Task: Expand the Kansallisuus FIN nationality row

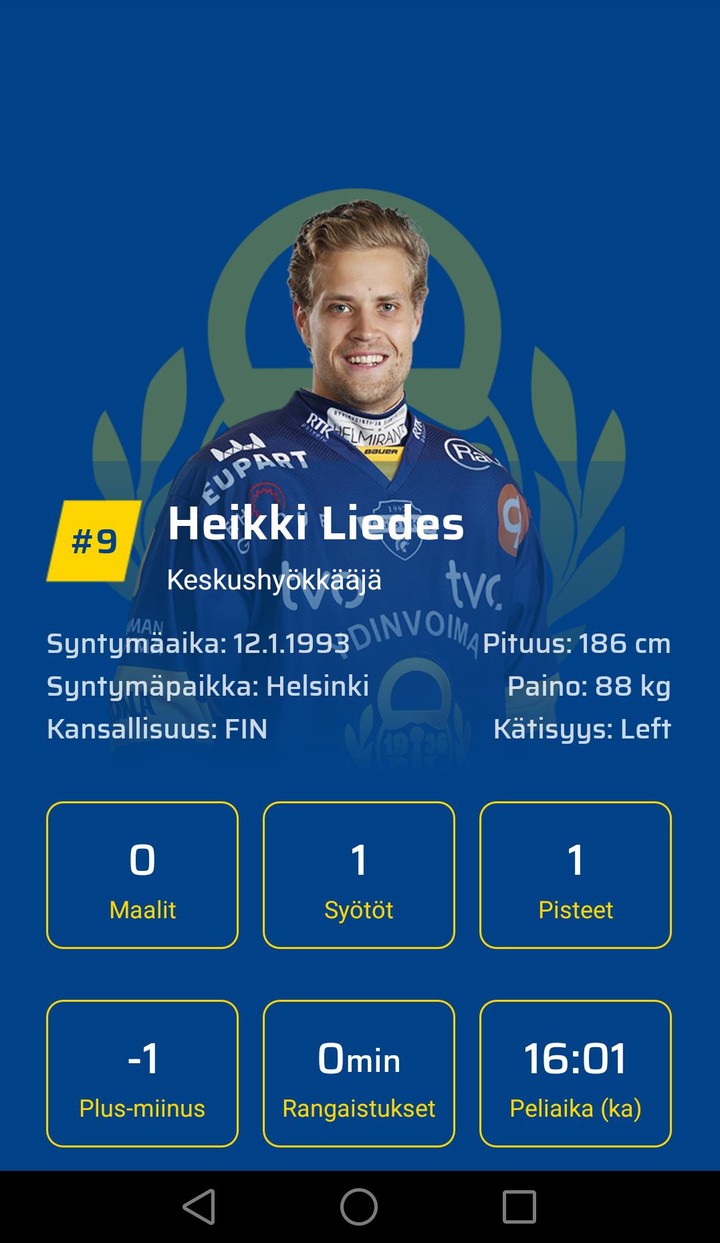Action: coord(162,729)
